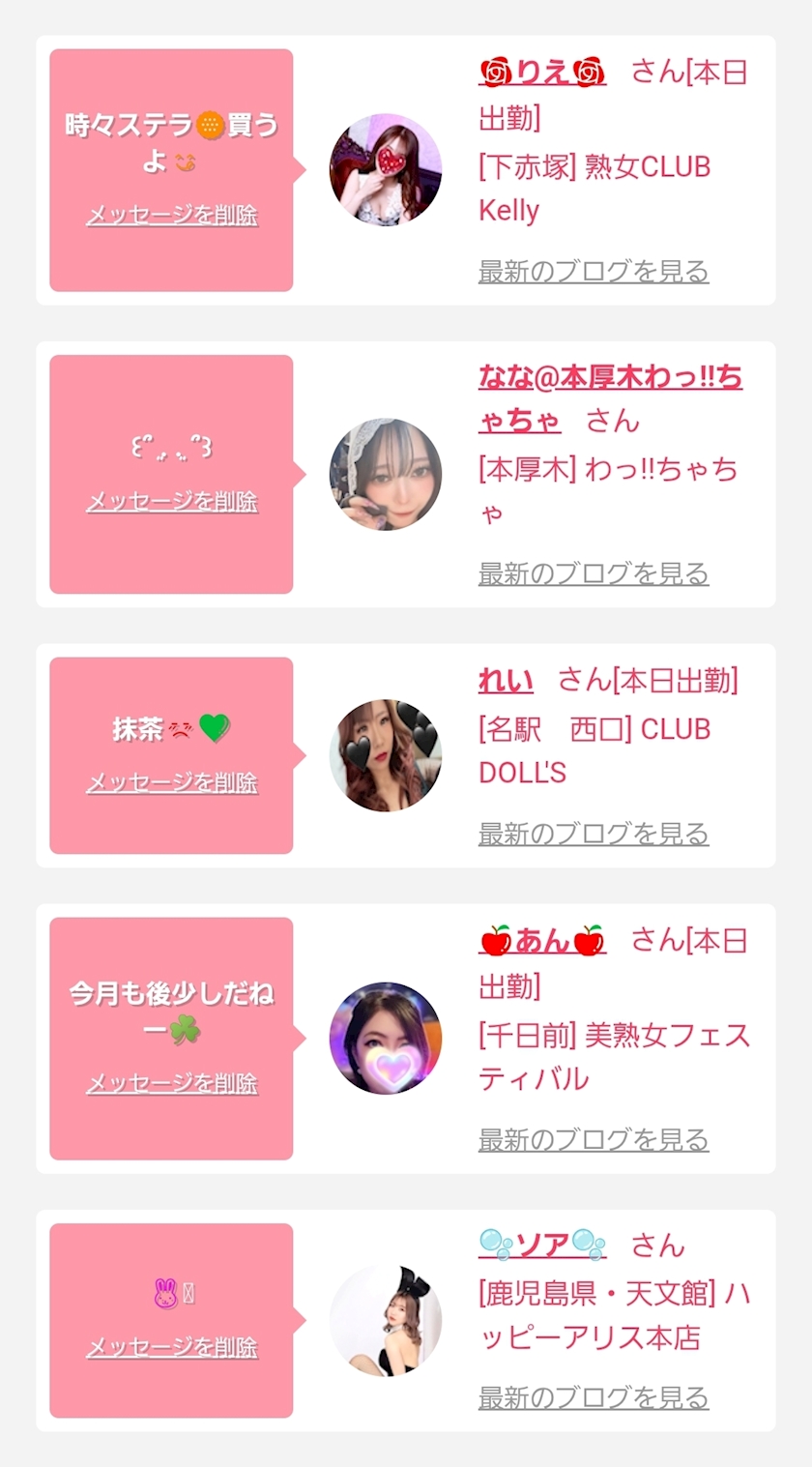Open れい's profile name link
Image resolution: width=812 pixels, height=1467 pixels.
[x=506, y=681]
